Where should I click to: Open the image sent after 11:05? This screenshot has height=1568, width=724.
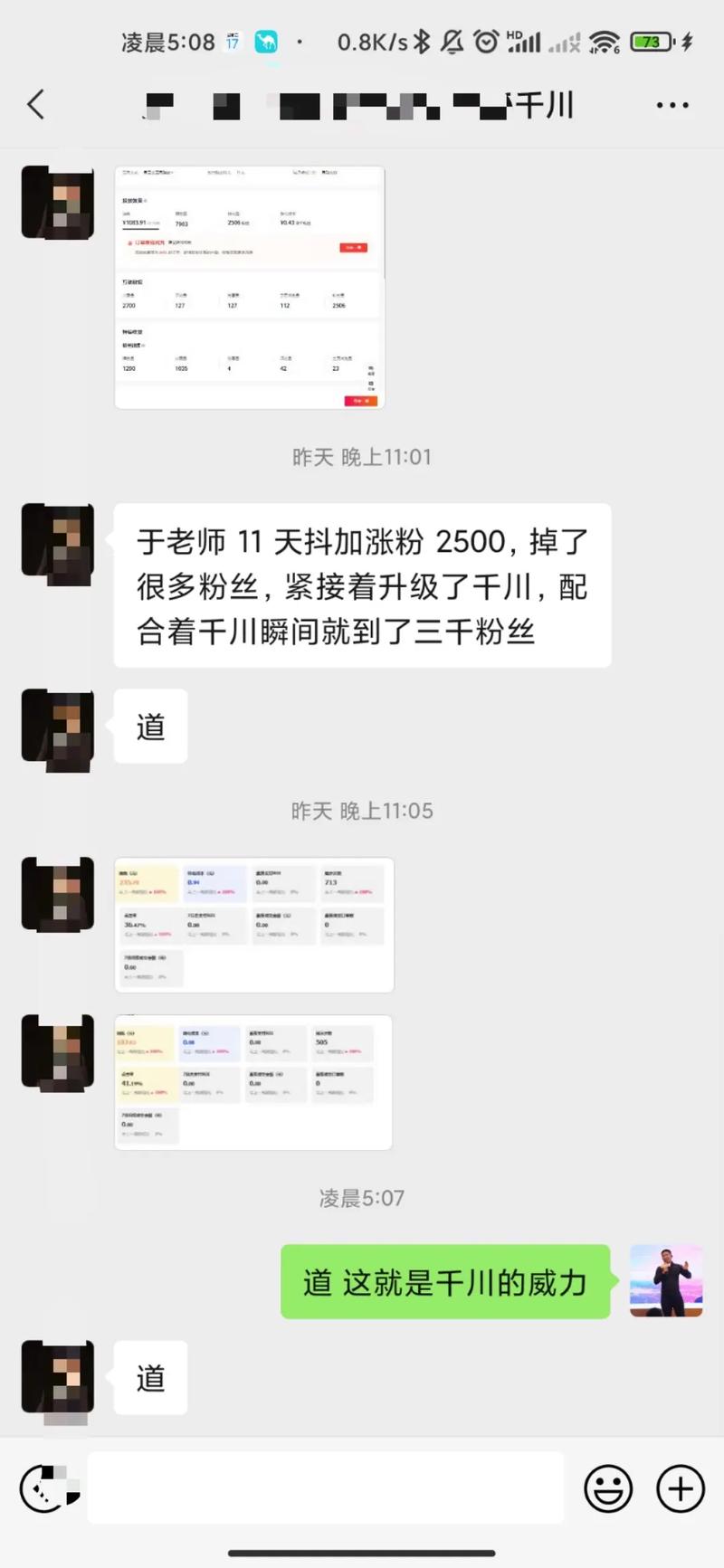(254, 925)
